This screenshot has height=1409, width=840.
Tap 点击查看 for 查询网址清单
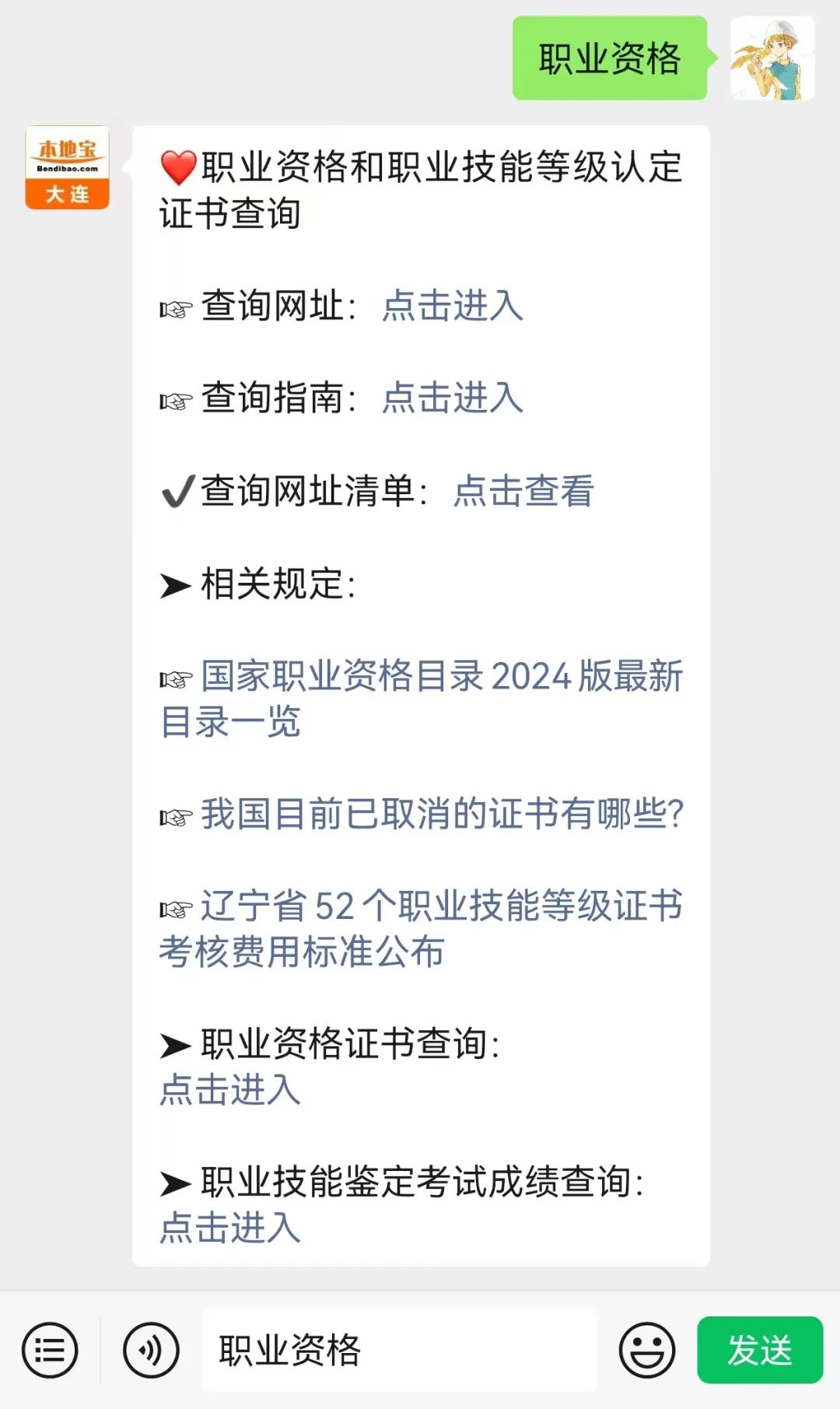click(523, 491)
